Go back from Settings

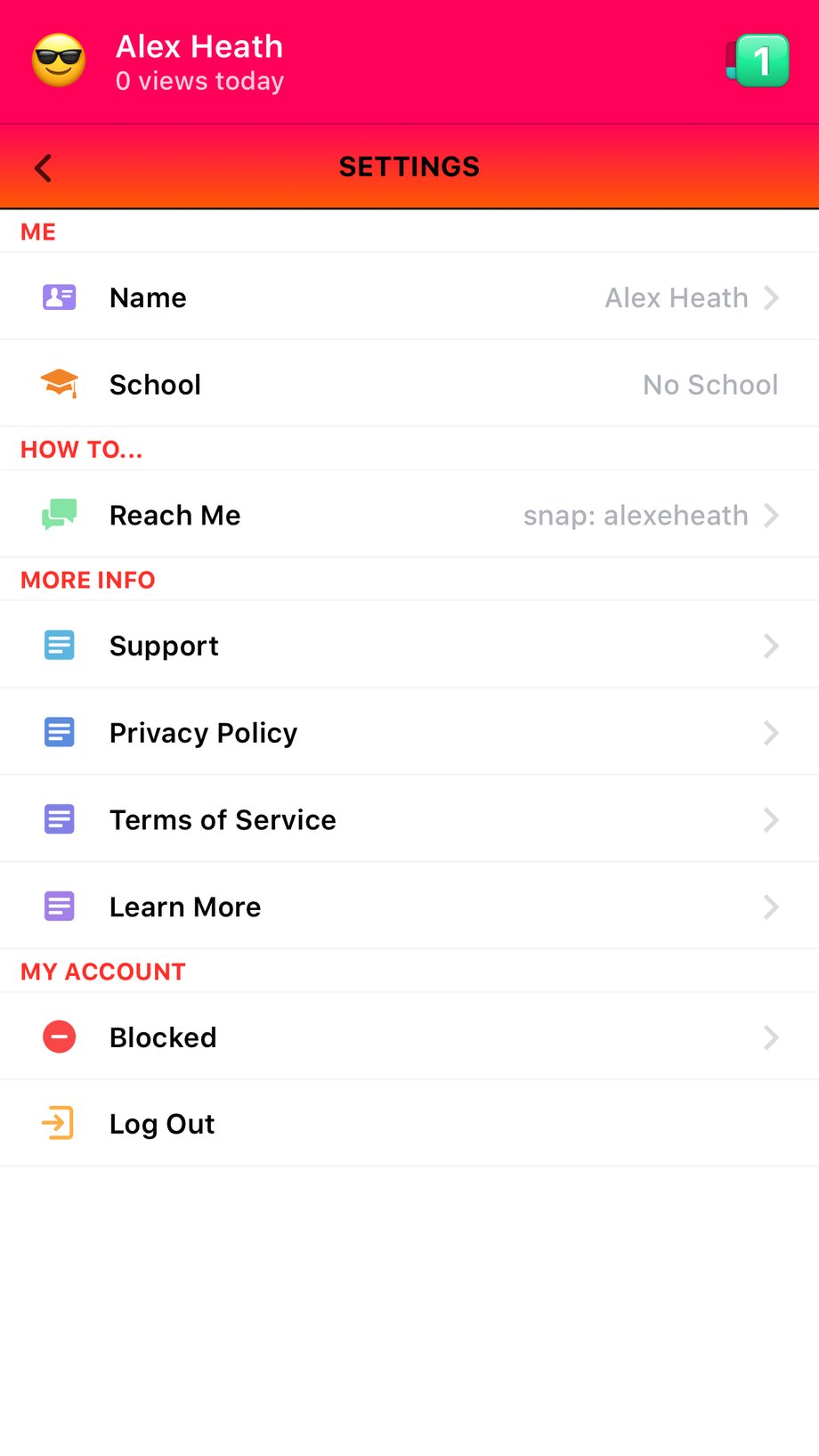(x=43, y=167)
